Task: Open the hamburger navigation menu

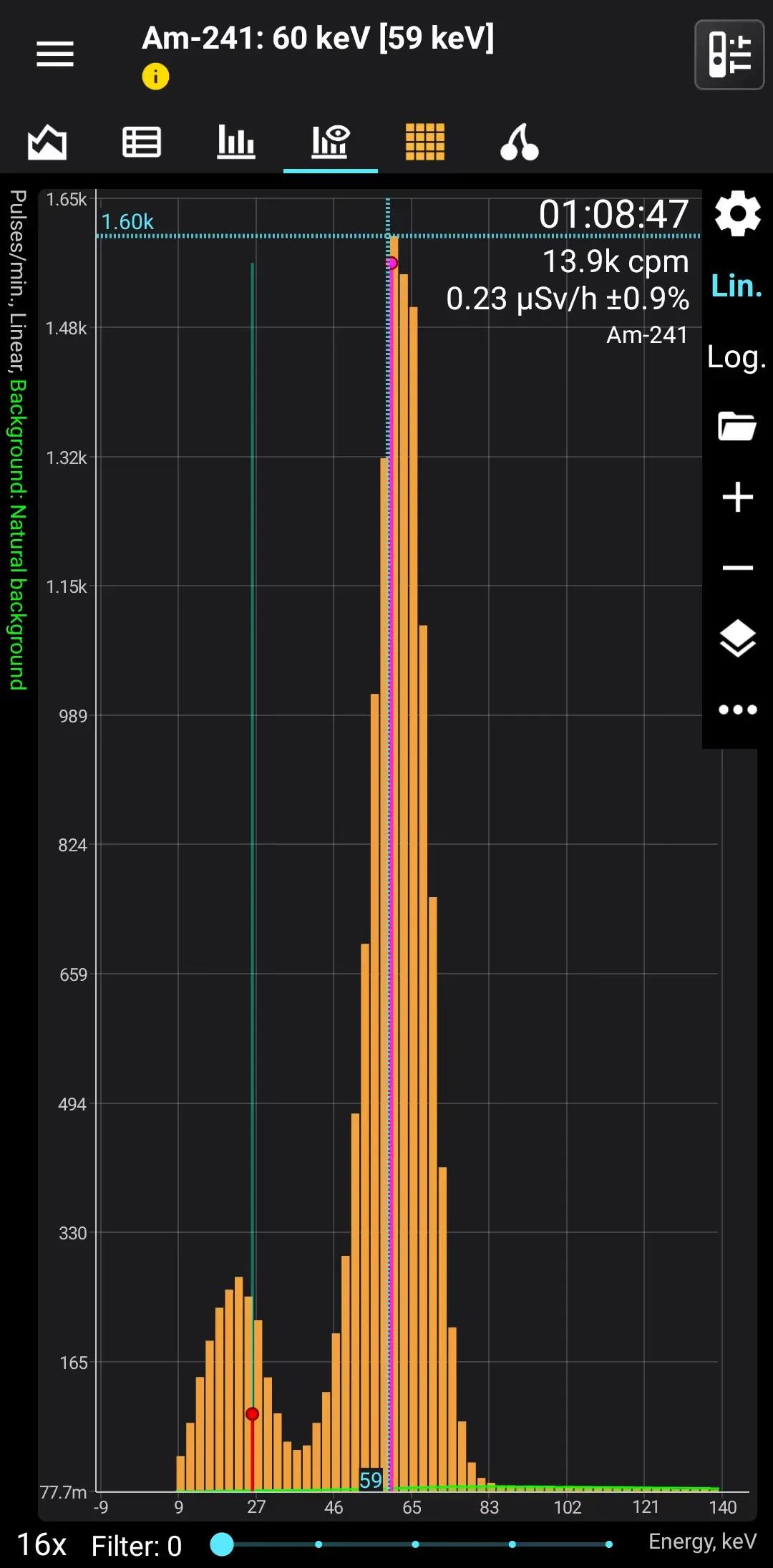Action: (x=55, y=54)
